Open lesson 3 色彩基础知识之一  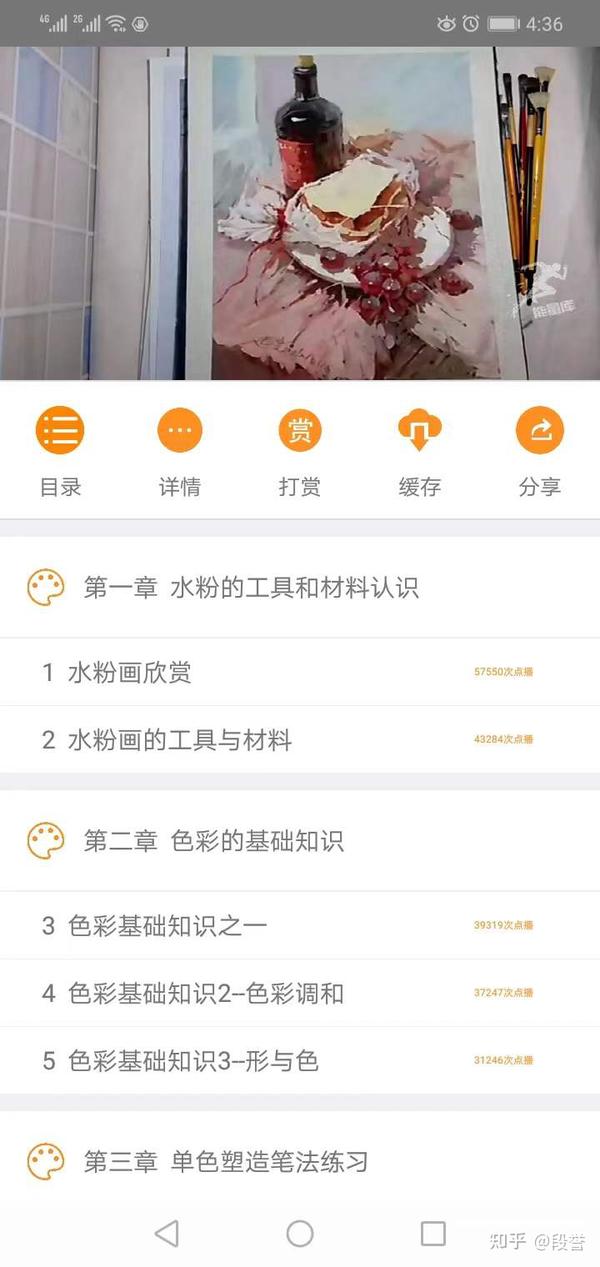click(300, 925)
